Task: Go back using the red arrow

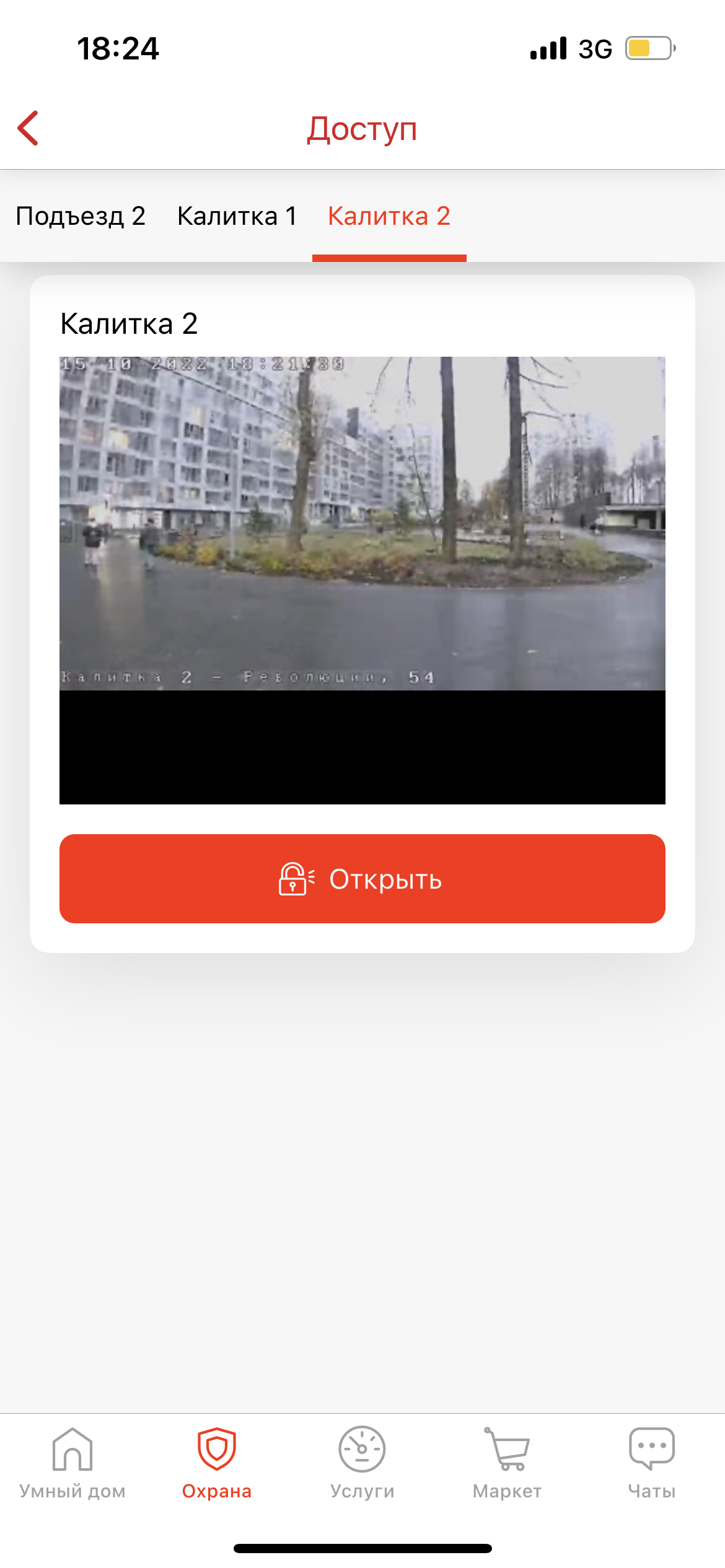Action: point(29,128)
